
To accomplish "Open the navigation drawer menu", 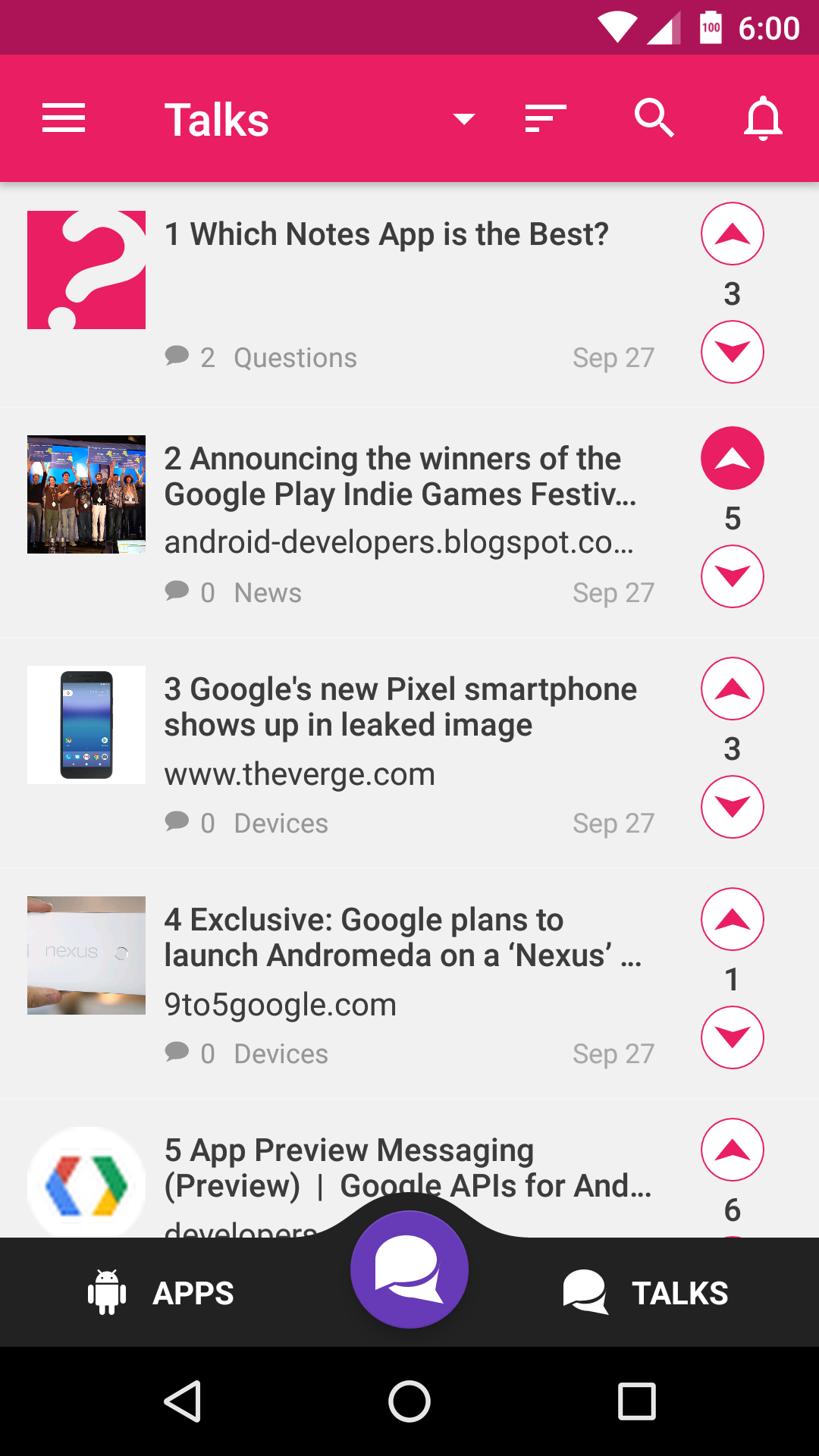I will (63, 118).
